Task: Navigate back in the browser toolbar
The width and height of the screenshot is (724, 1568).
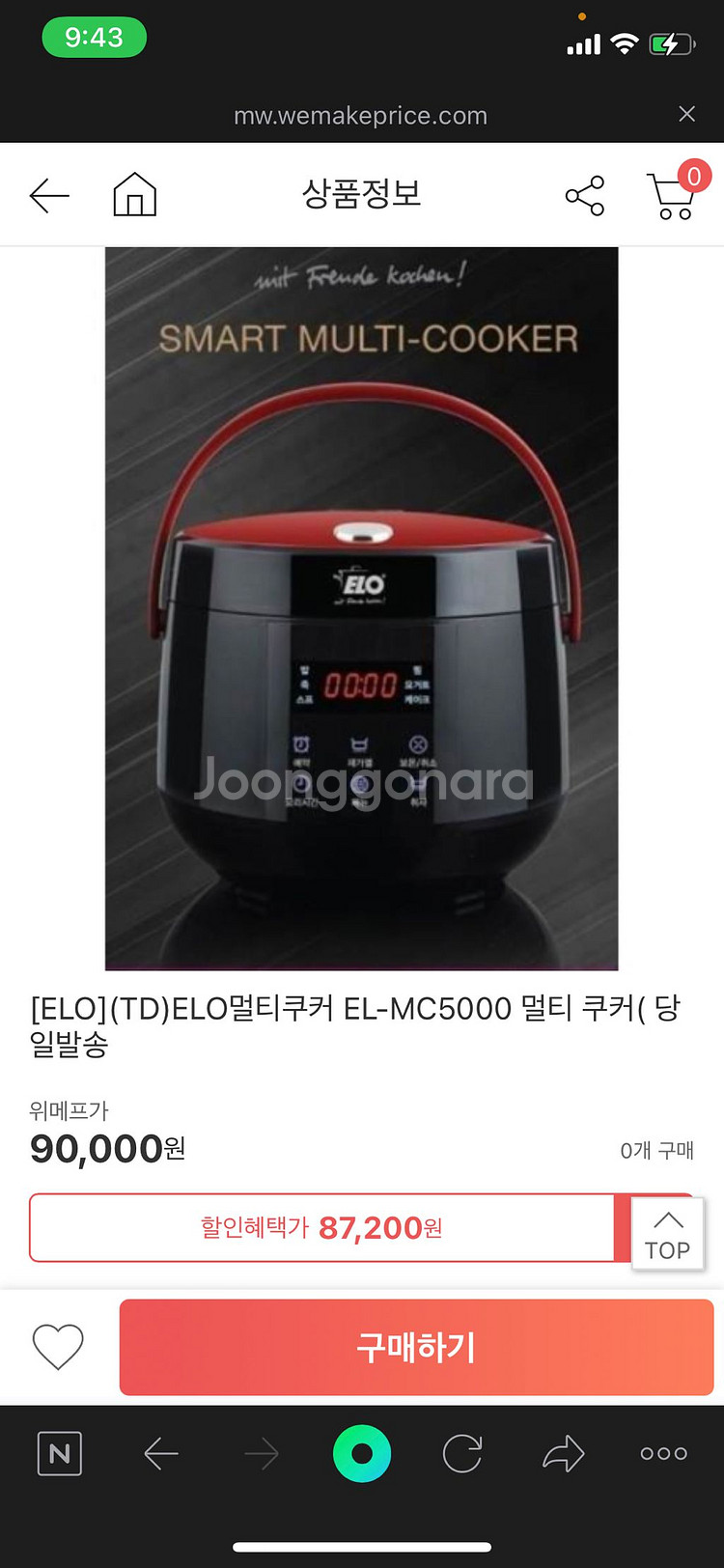Action: pyautogui.click(x=161, y=1453)
